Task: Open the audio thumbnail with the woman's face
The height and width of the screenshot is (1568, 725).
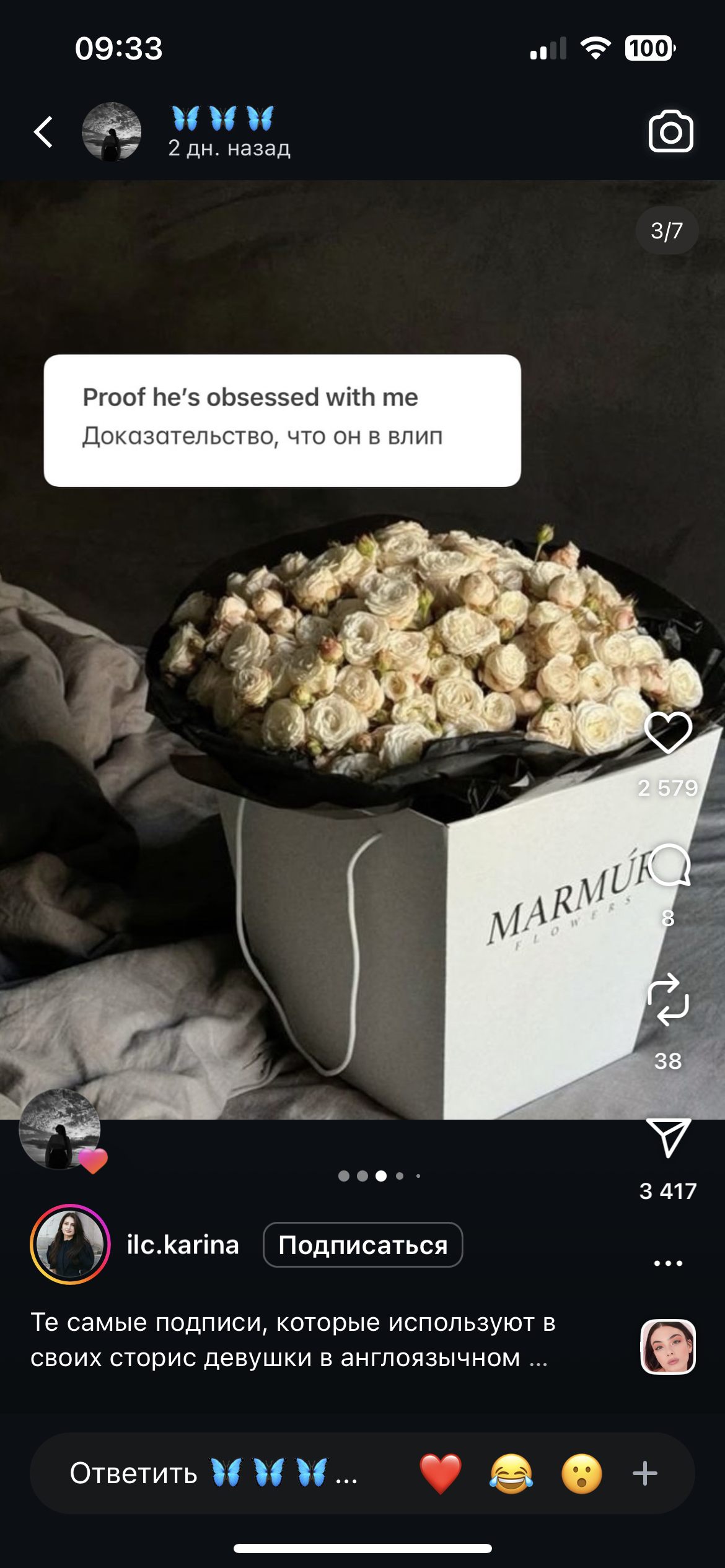Action: point(668,1347)
